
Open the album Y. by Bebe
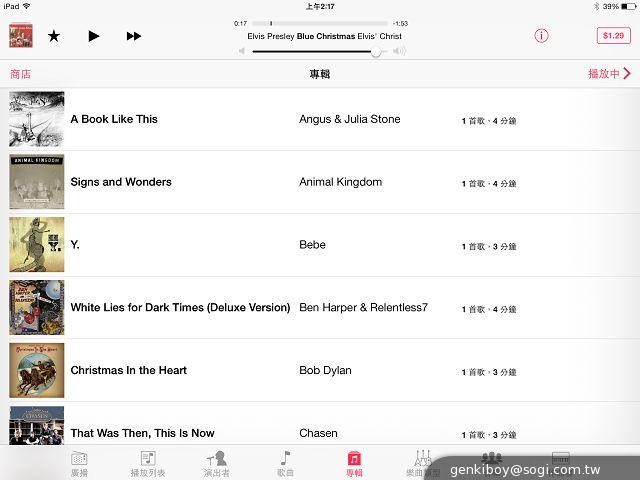(75, 245)
